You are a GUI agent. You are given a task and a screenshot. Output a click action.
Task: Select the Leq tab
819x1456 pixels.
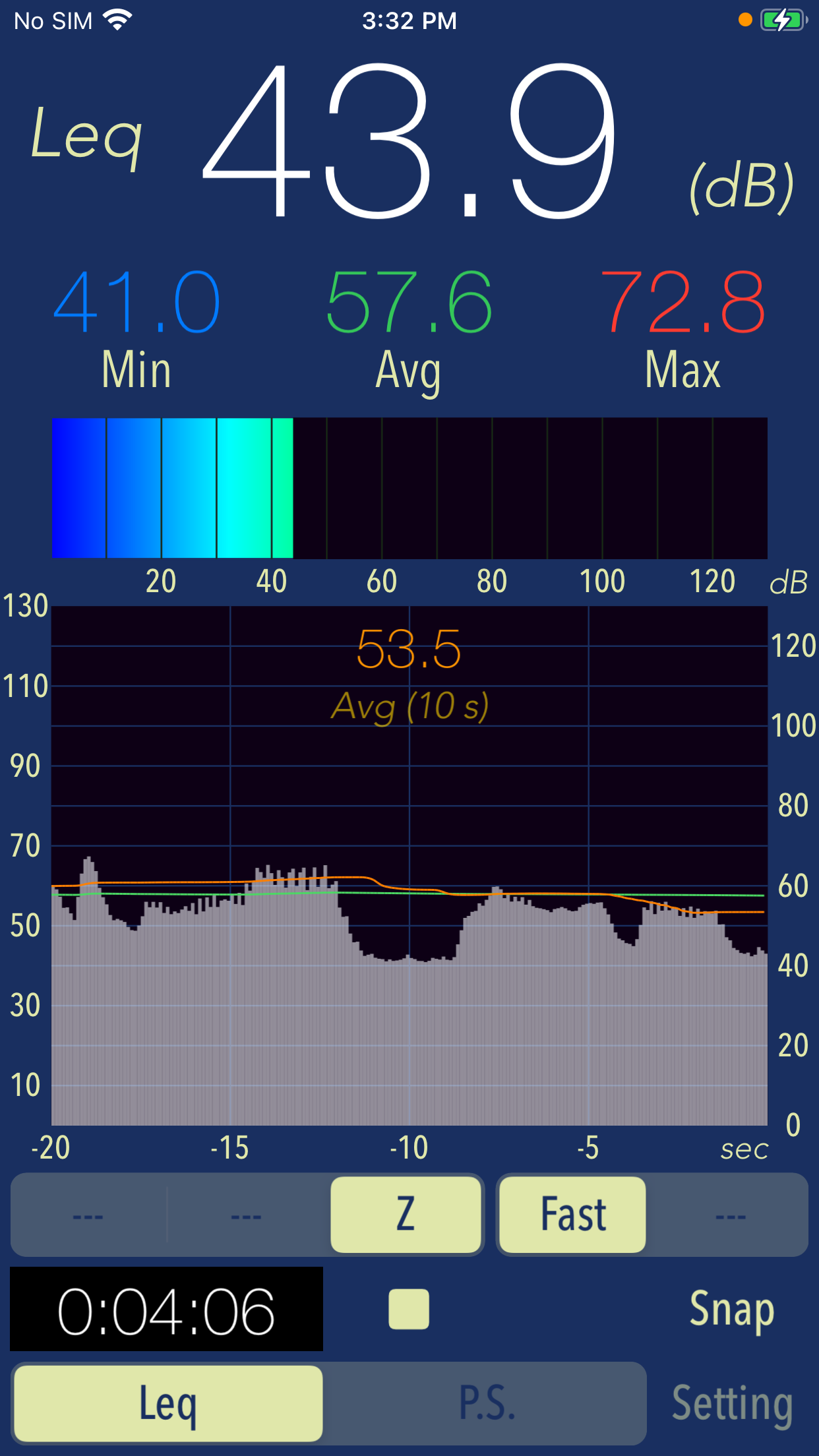coord(168,1403)
